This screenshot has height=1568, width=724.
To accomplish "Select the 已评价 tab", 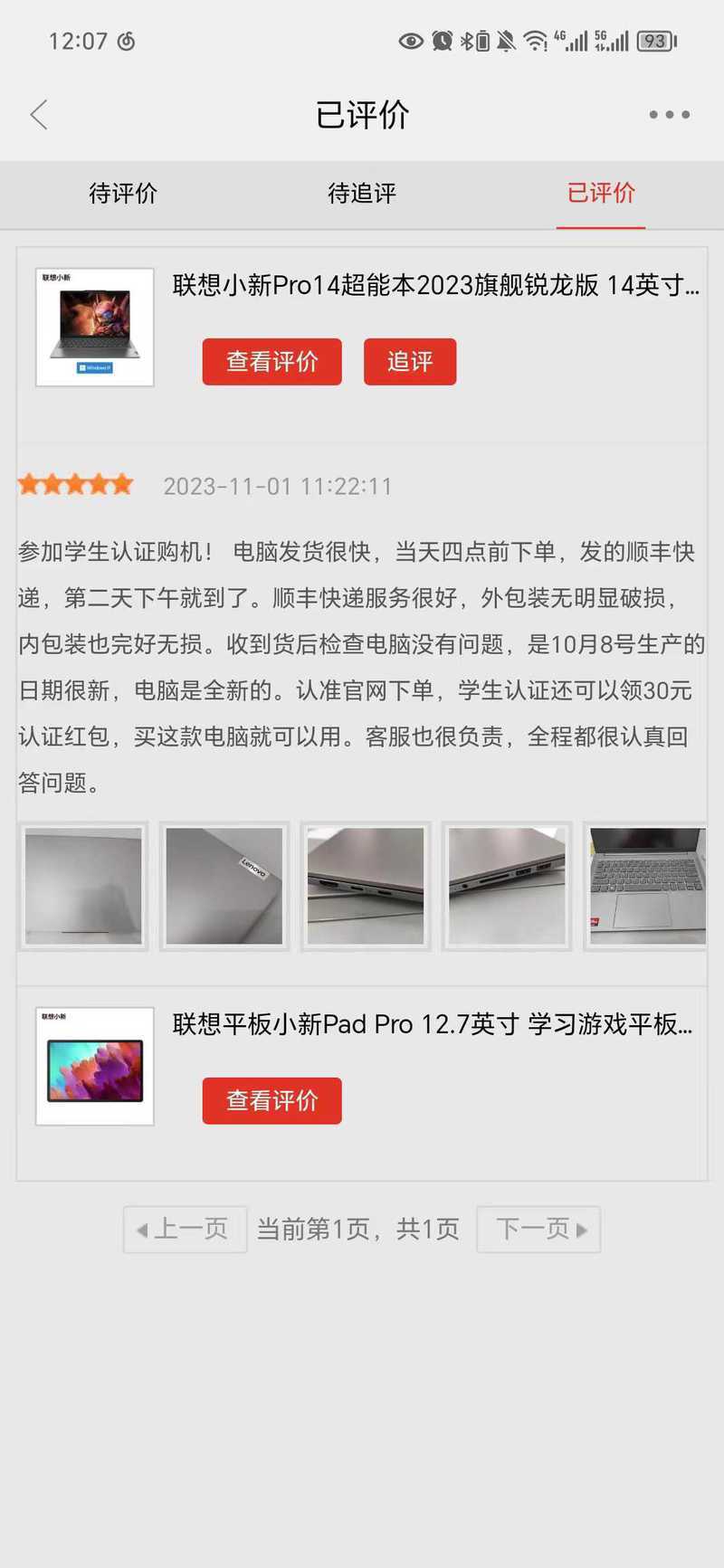I will pyautogui.click(x=601, y=193).
